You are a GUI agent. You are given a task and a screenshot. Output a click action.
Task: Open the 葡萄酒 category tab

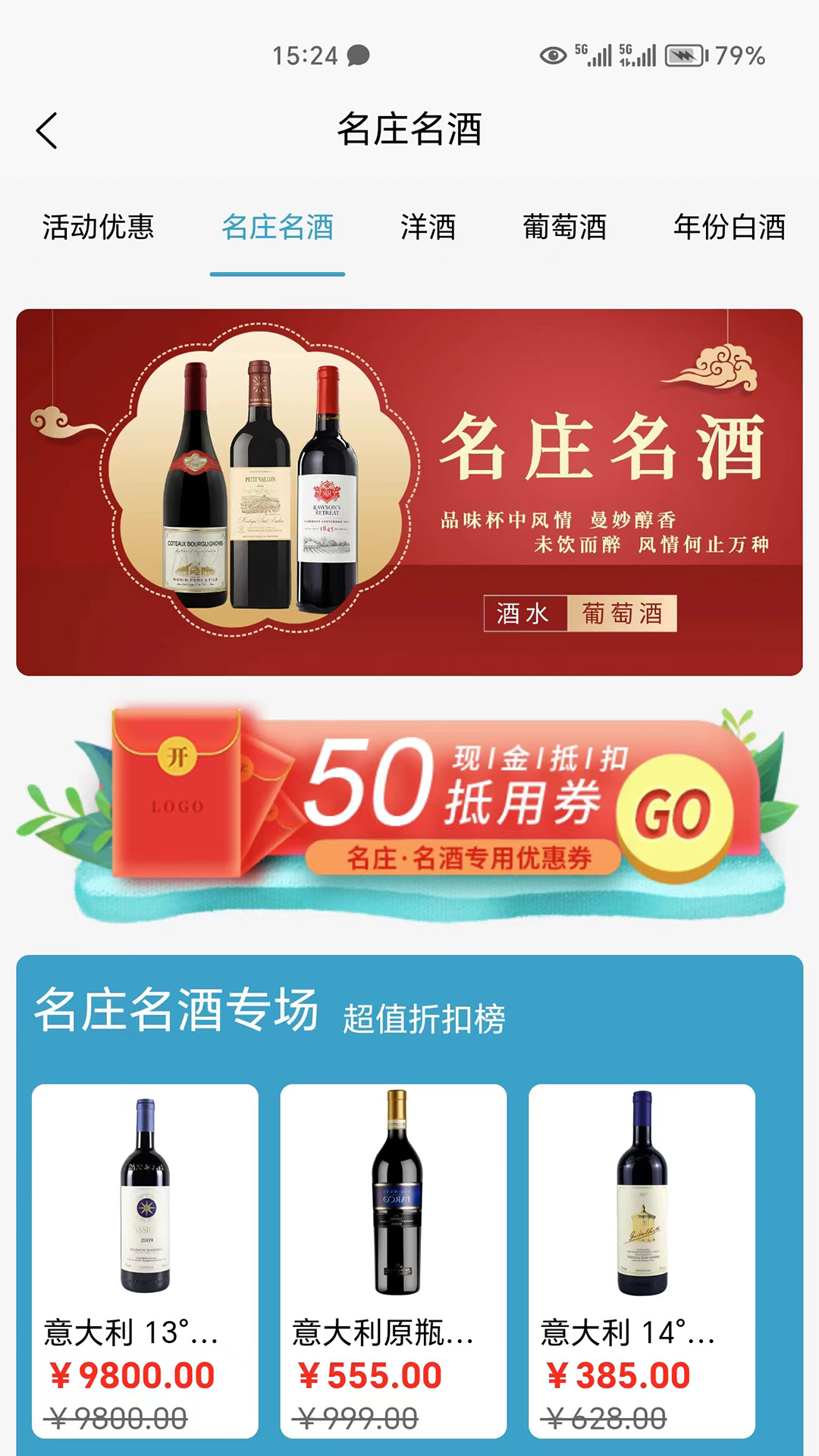[563, 228]
